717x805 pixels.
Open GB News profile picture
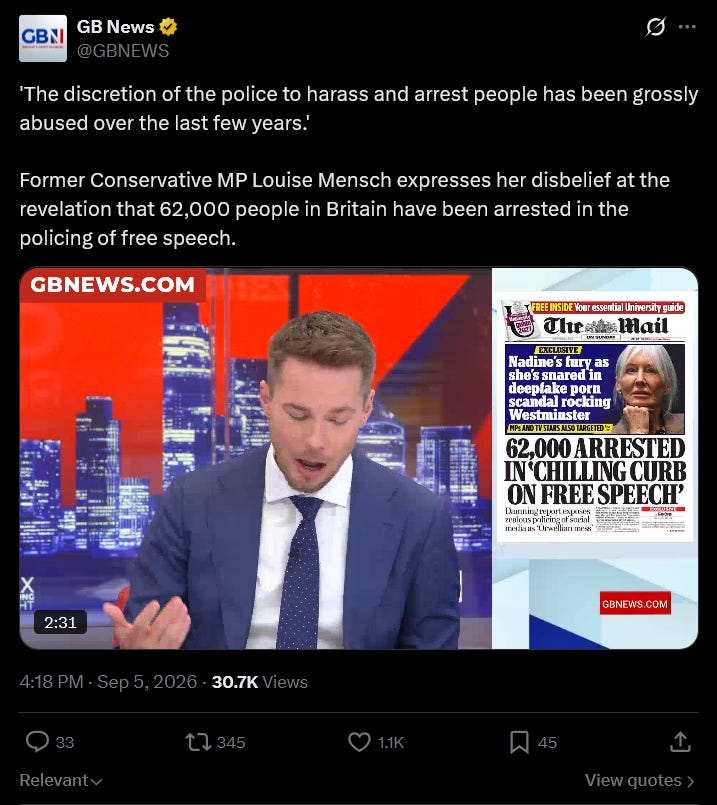click(x=43, y=39)
